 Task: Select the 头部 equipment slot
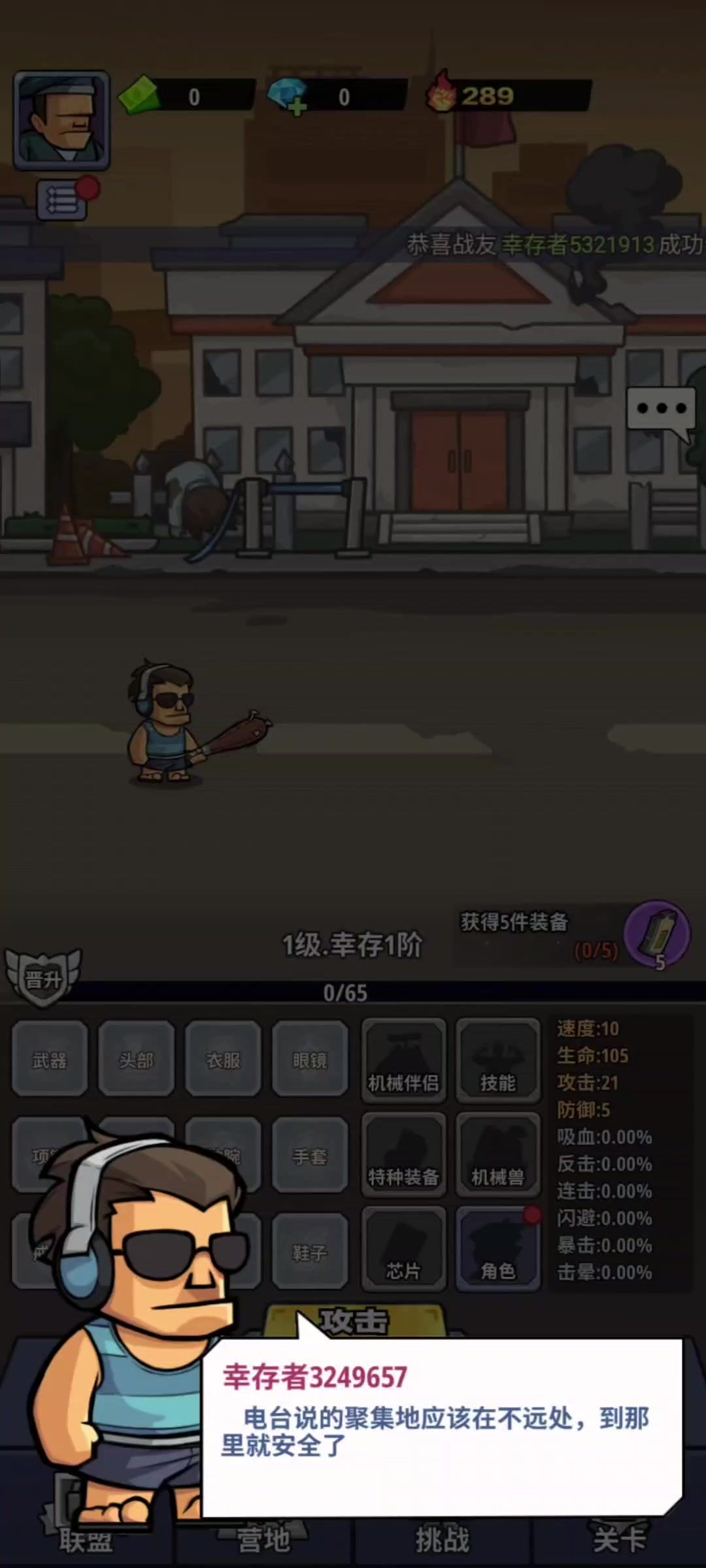pos(136,1059)
